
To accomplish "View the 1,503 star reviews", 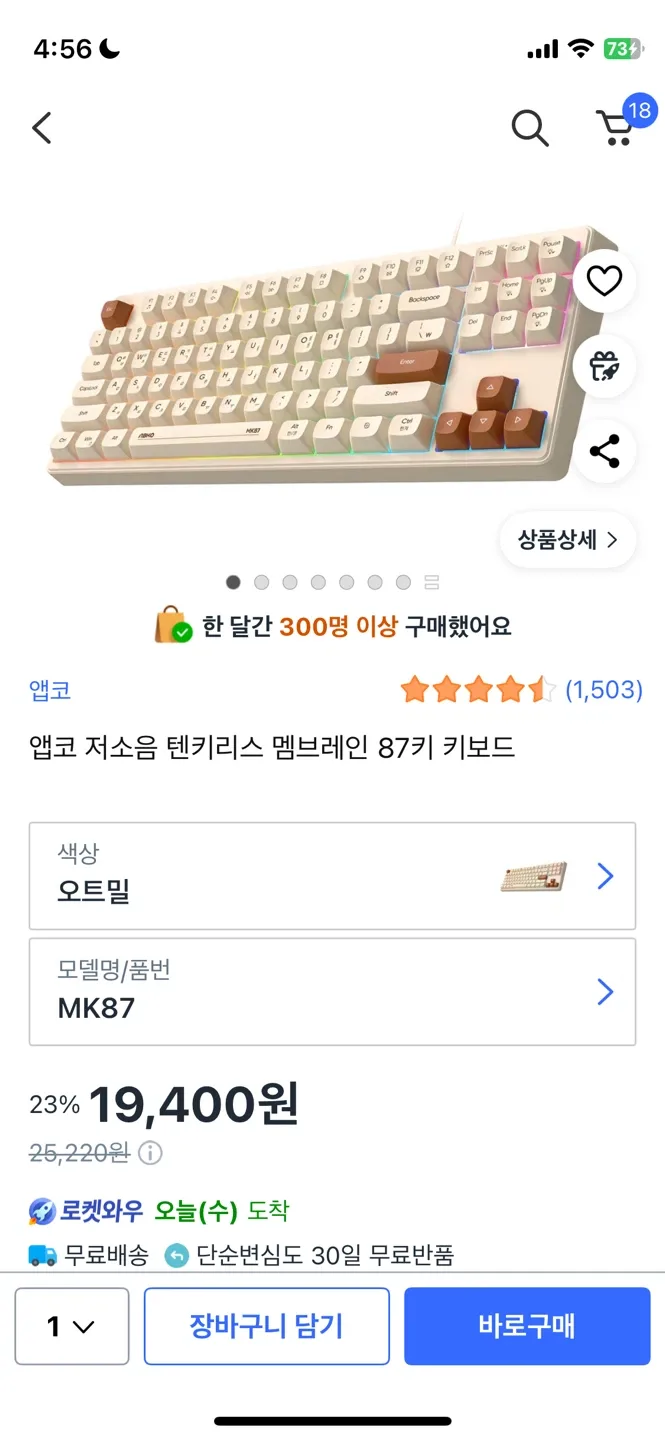I will pos(520,690).
